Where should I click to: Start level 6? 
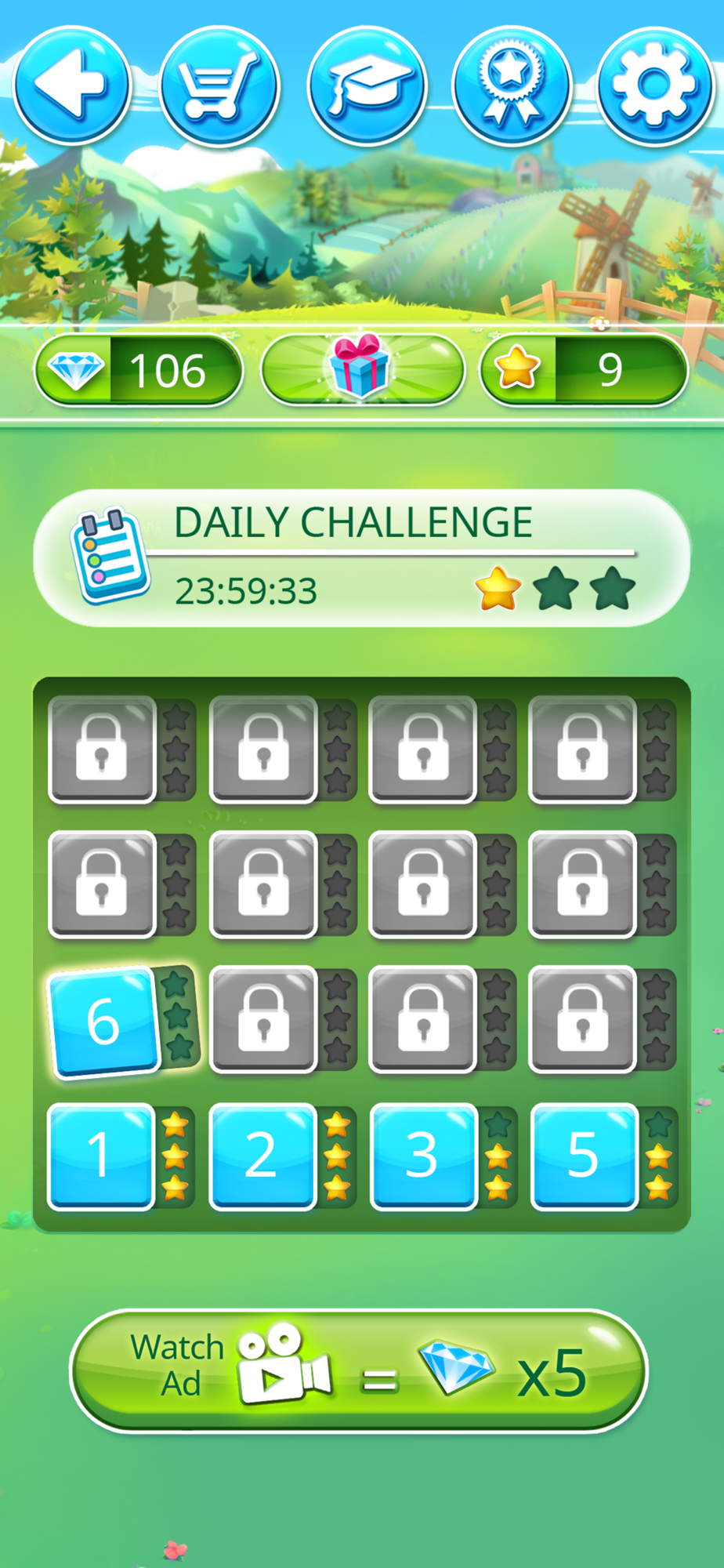pyautogui.click(x=104, y=1021)
